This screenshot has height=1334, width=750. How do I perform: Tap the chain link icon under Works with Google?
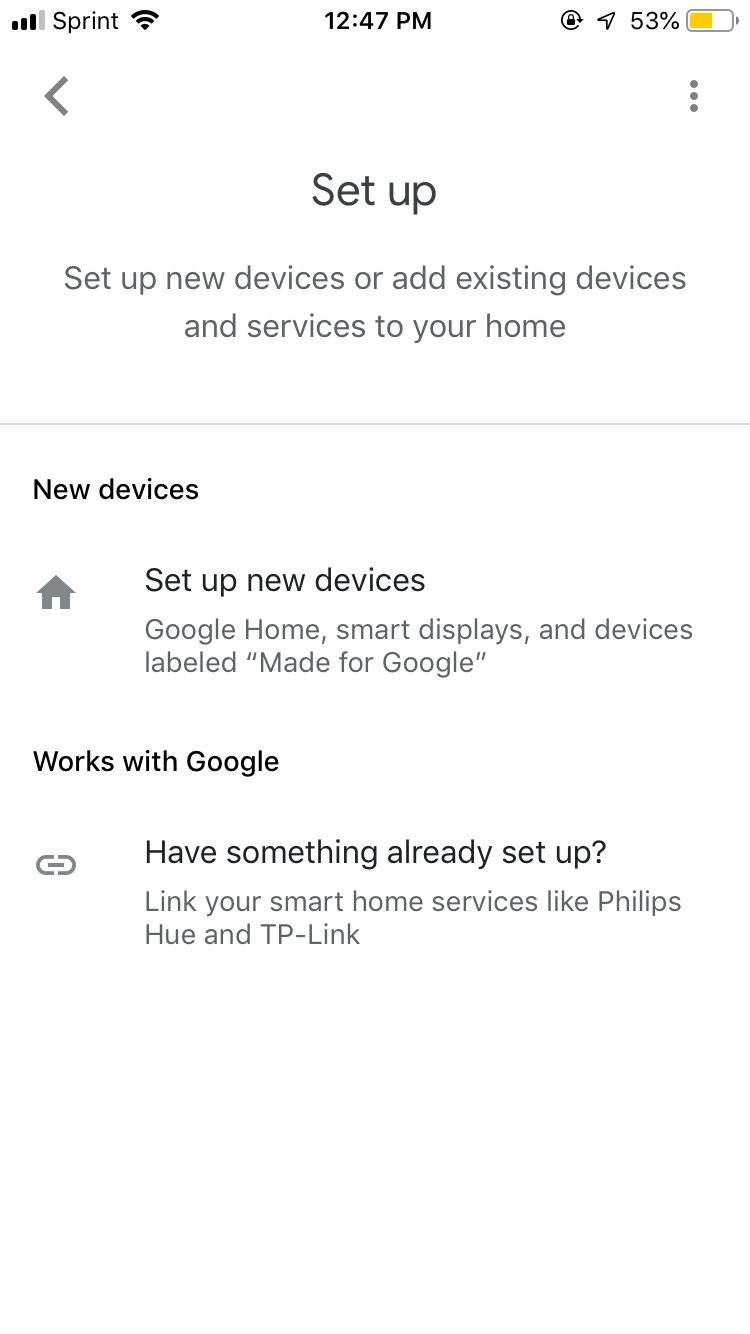coord(57,864)
